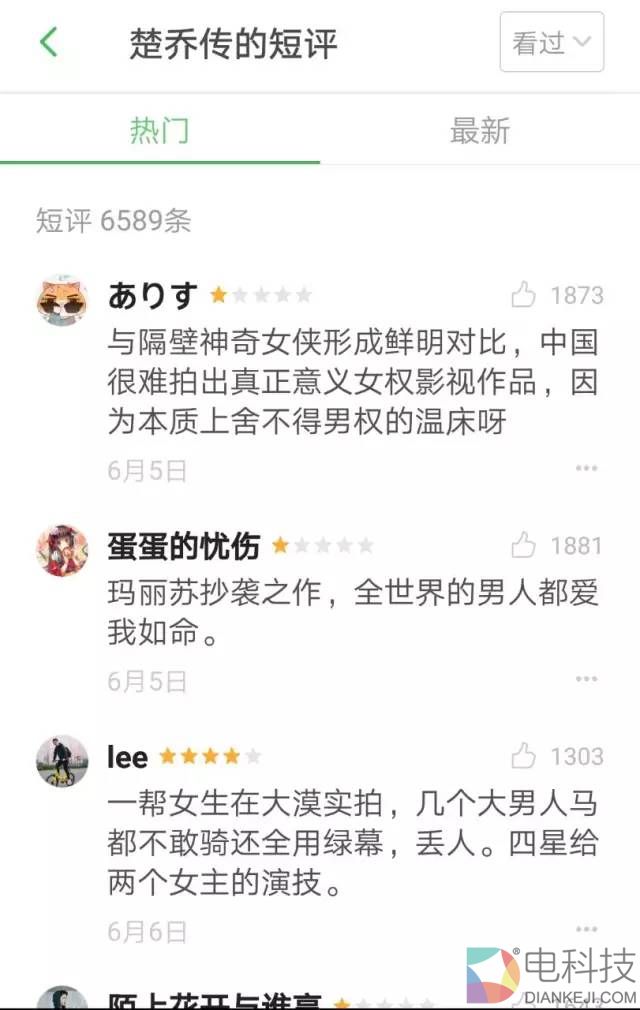Open ありす's profile avatar
This screenshot has height=1010, width=640.
click(x=62, y=300)
